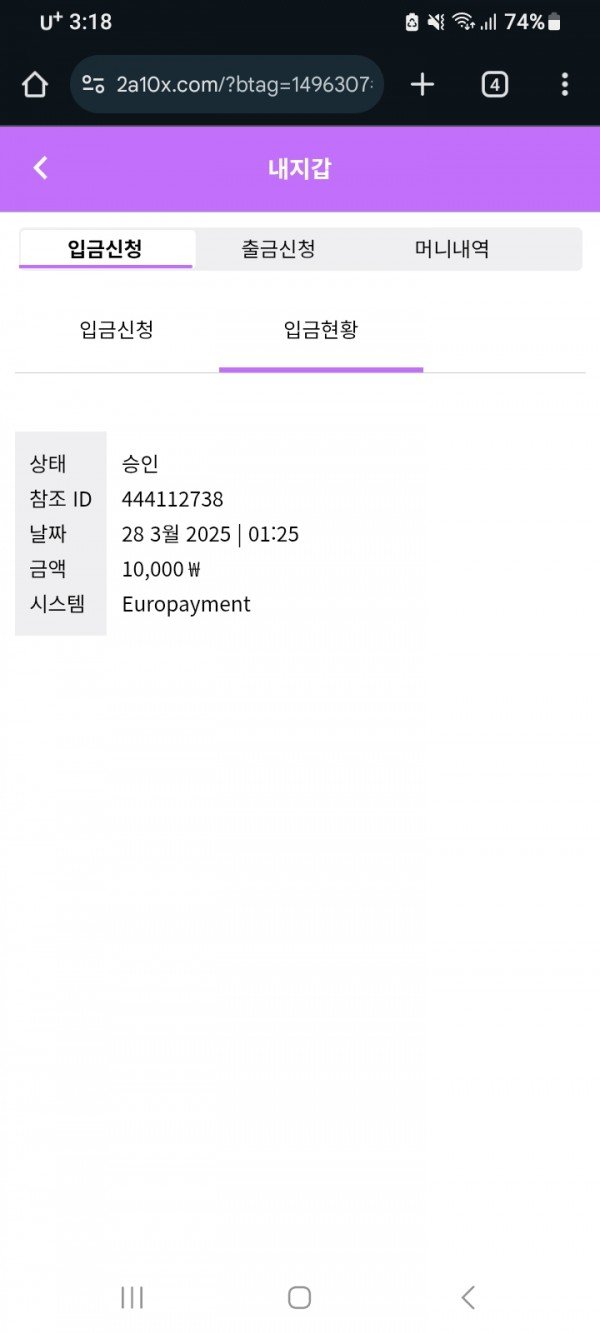Open the tab switcher showing 4 tabs
Viewport: 600px width, 1333px height.
pos(495,84)
